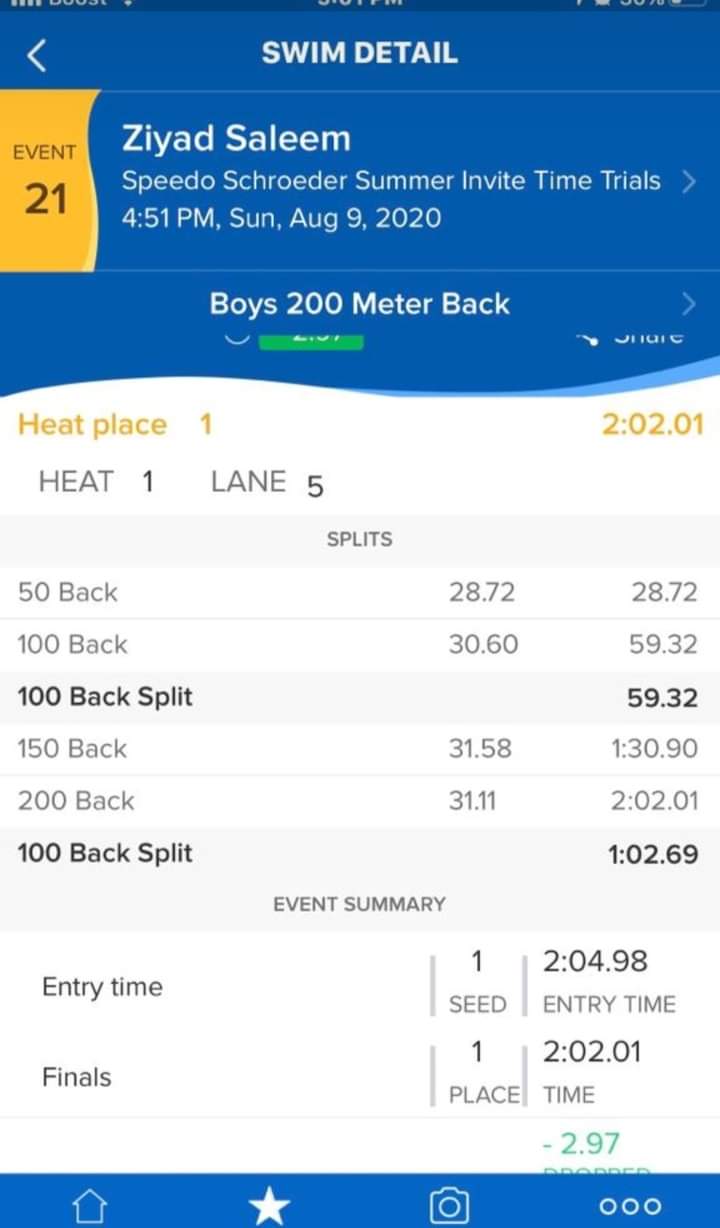The image size is (720, 1228).
Task: Open the more options tab
Action: tap(630, 1206)
